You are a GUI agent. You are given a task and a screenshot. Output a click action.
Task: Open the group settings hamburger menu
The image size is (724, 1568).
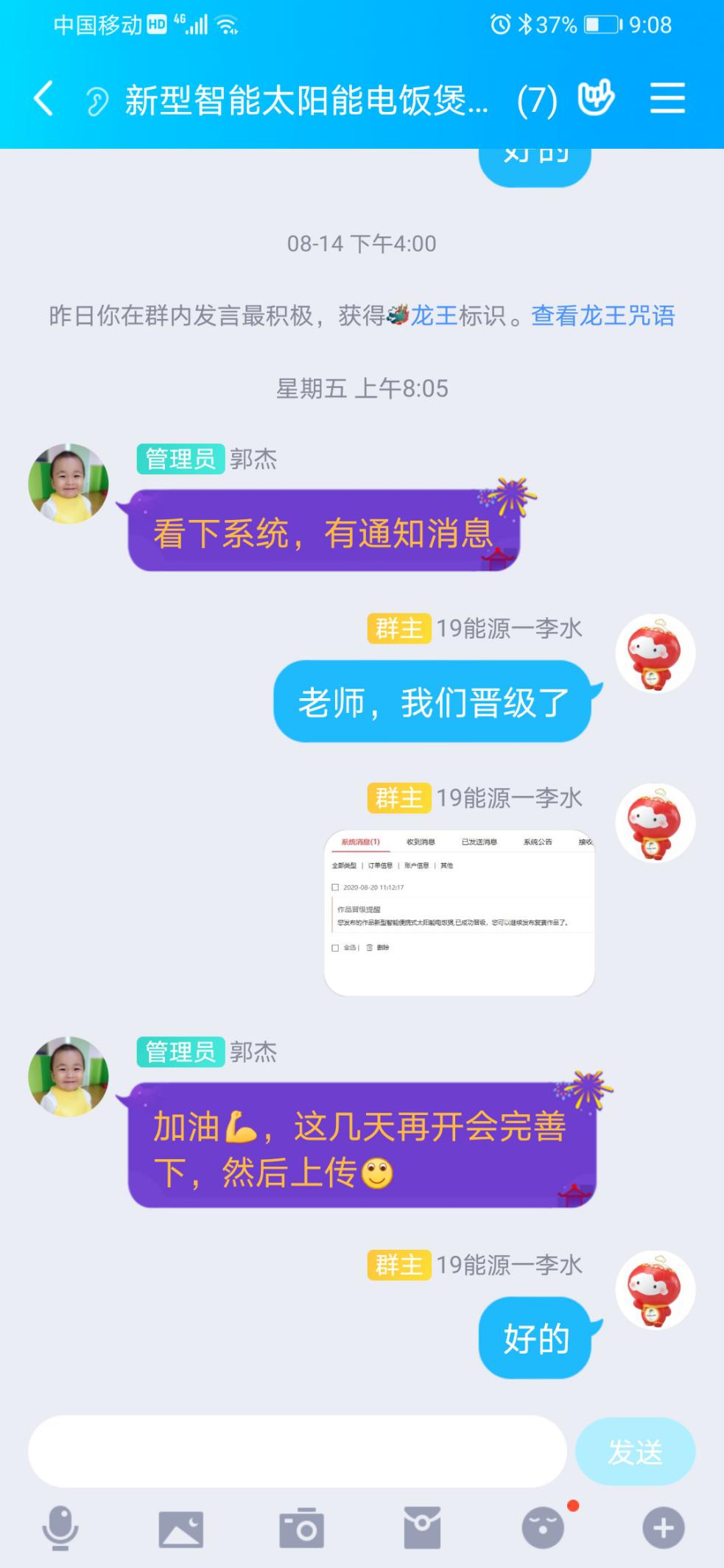[667, 99]
